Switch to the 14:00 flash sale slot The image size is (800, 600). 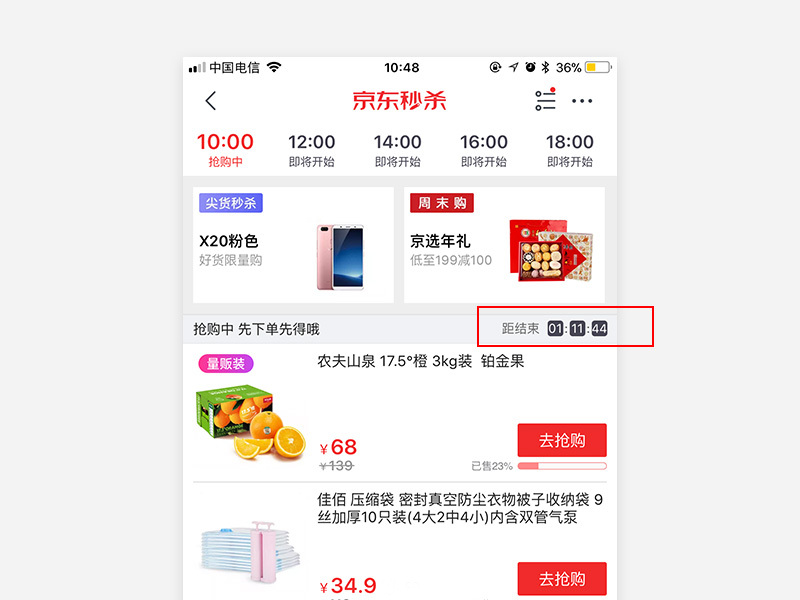398,150
